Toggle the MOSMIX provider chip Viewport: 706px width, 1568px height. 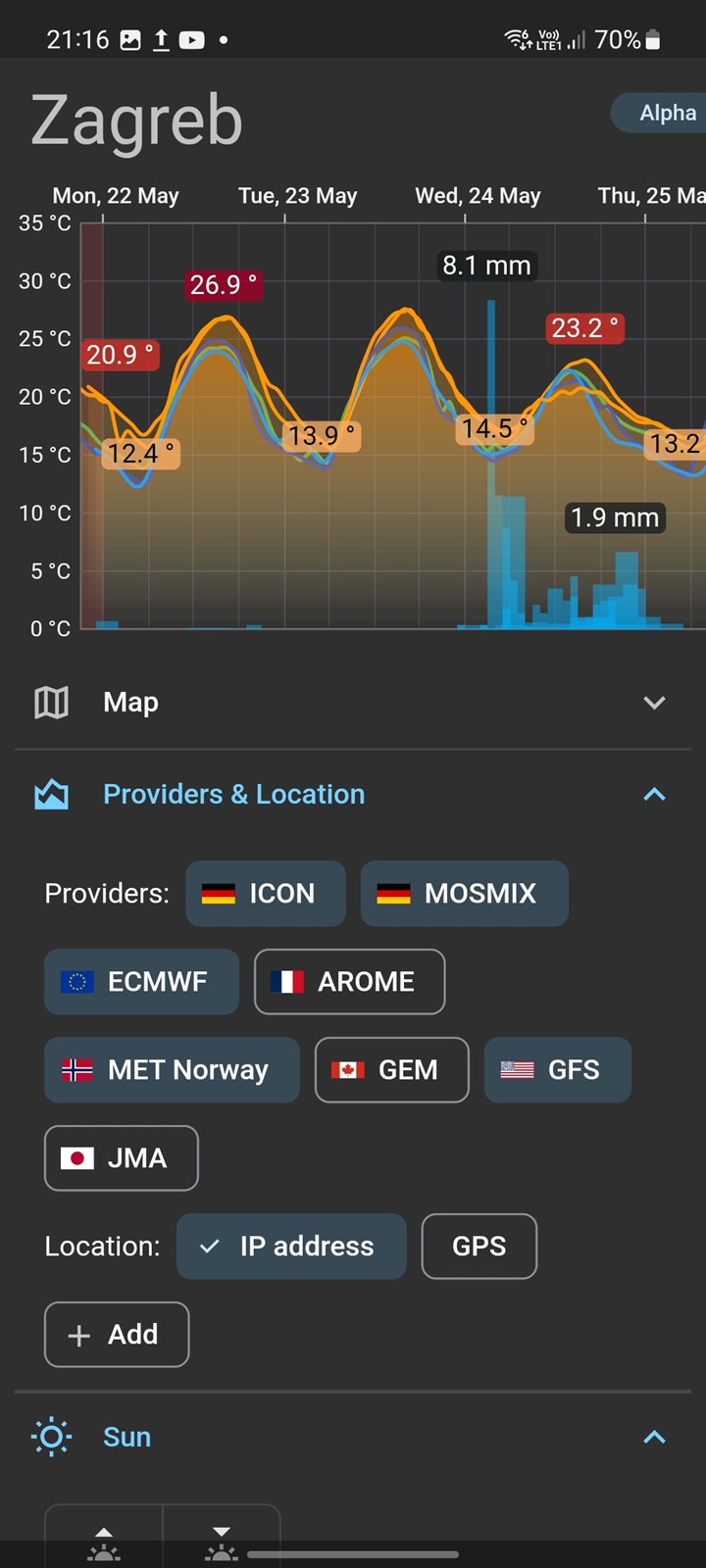tap(465, 894)
